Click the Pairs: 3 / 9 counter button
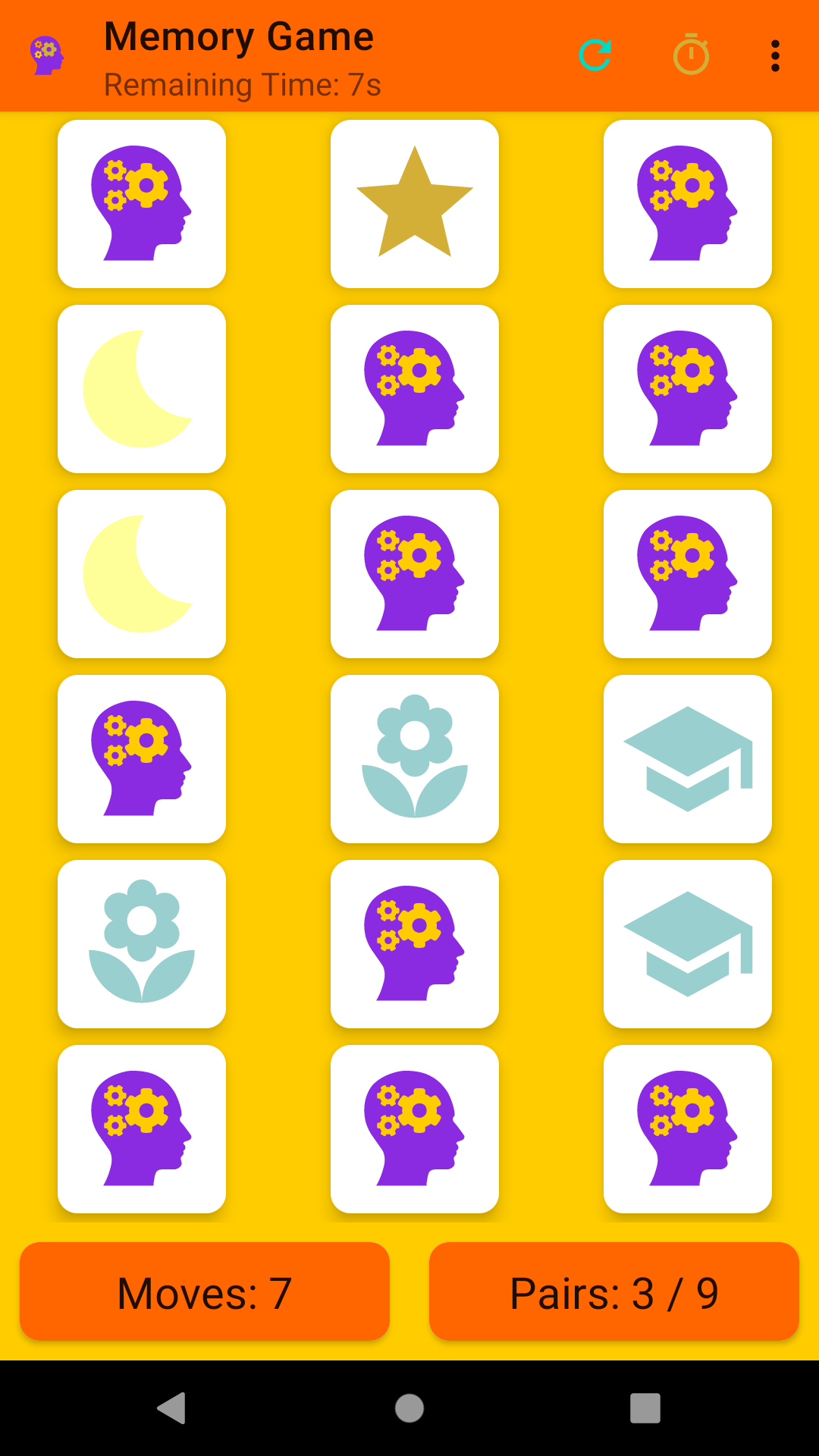The width and height of the screenshot is (819, 1456). click(x=613, y=1291)
